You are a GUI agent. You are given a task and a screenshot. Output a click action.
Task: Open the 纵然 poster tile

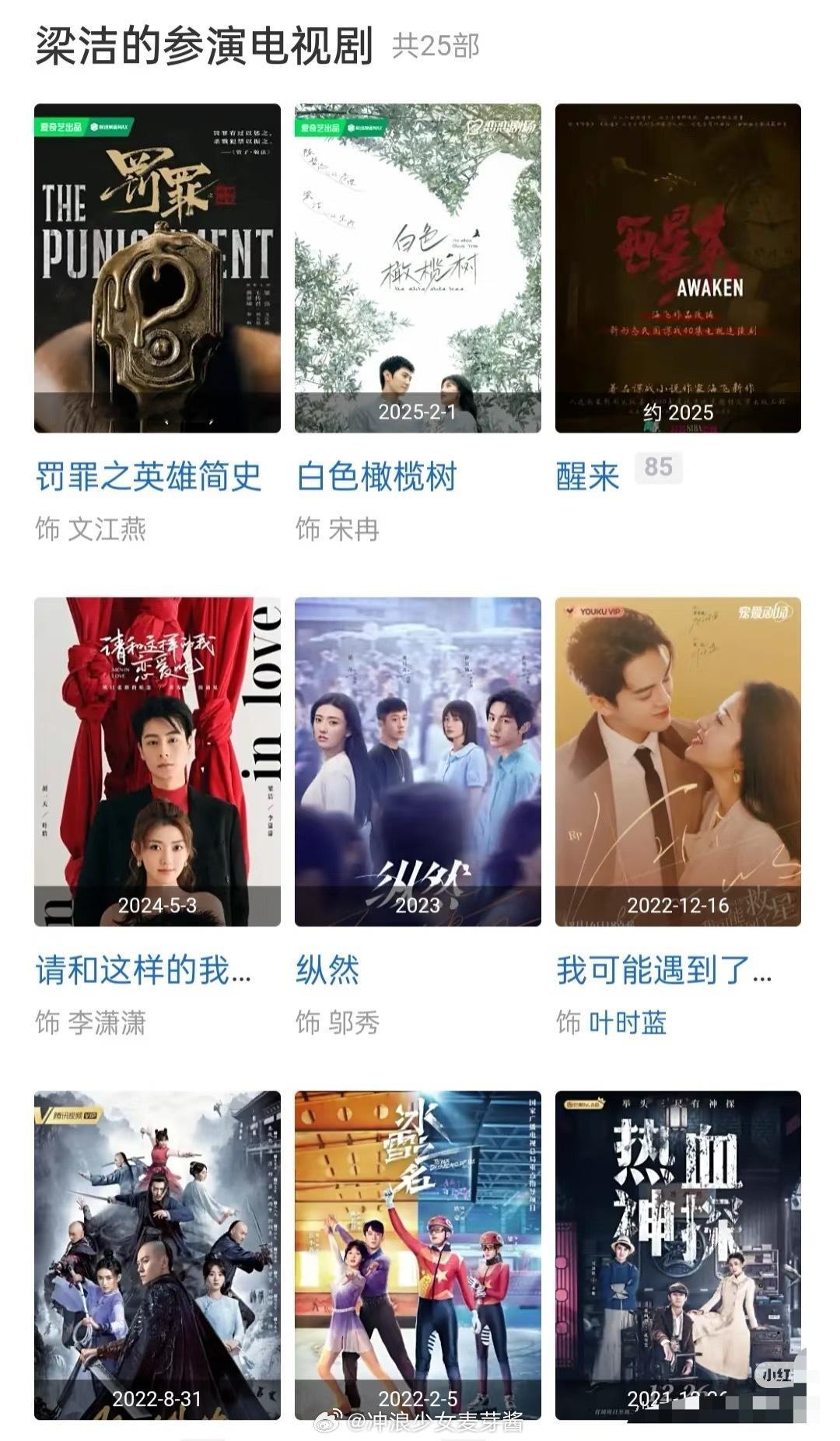418,761
